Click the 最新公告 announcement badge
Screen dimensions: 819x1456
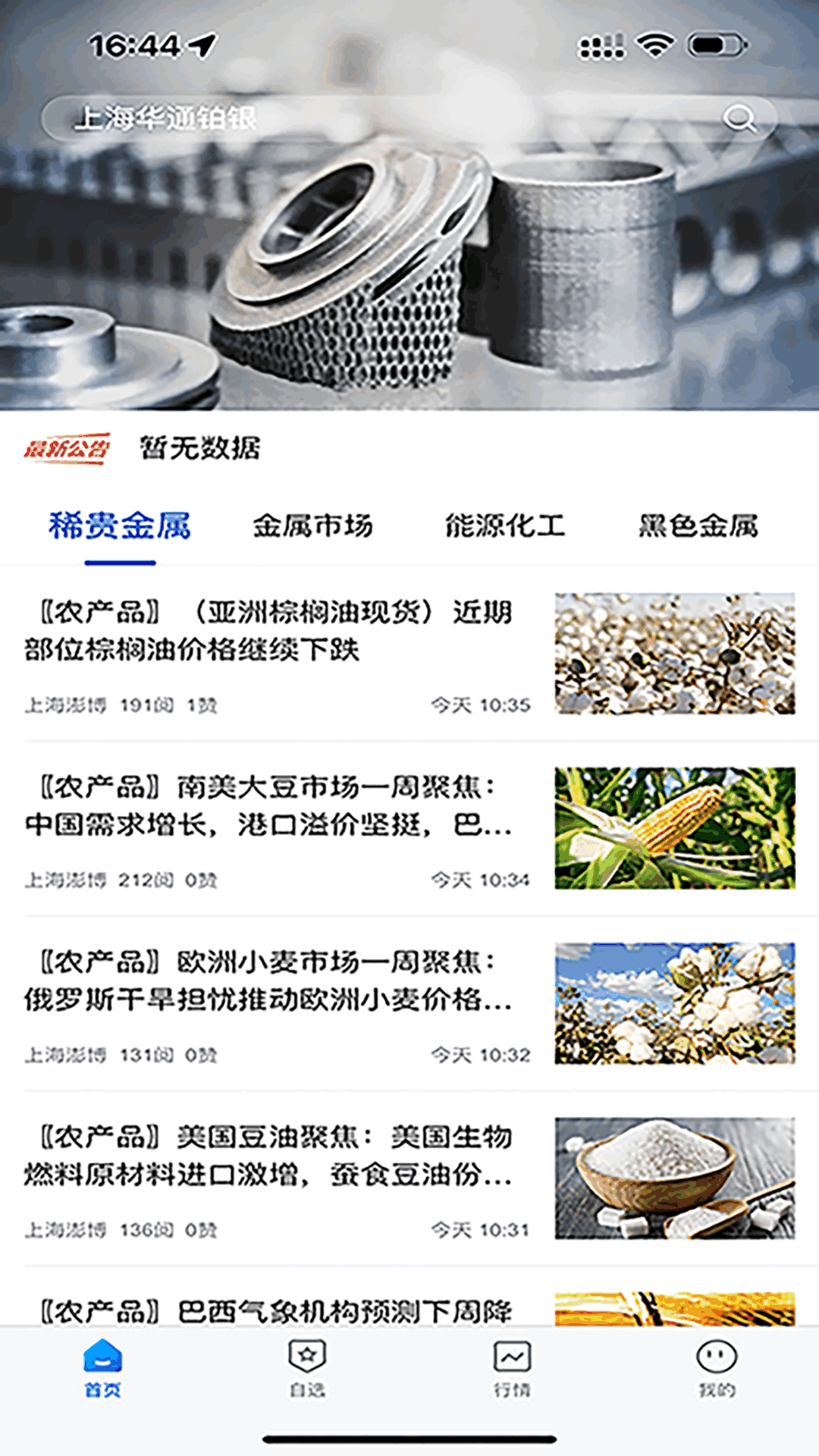coord(68,447)
